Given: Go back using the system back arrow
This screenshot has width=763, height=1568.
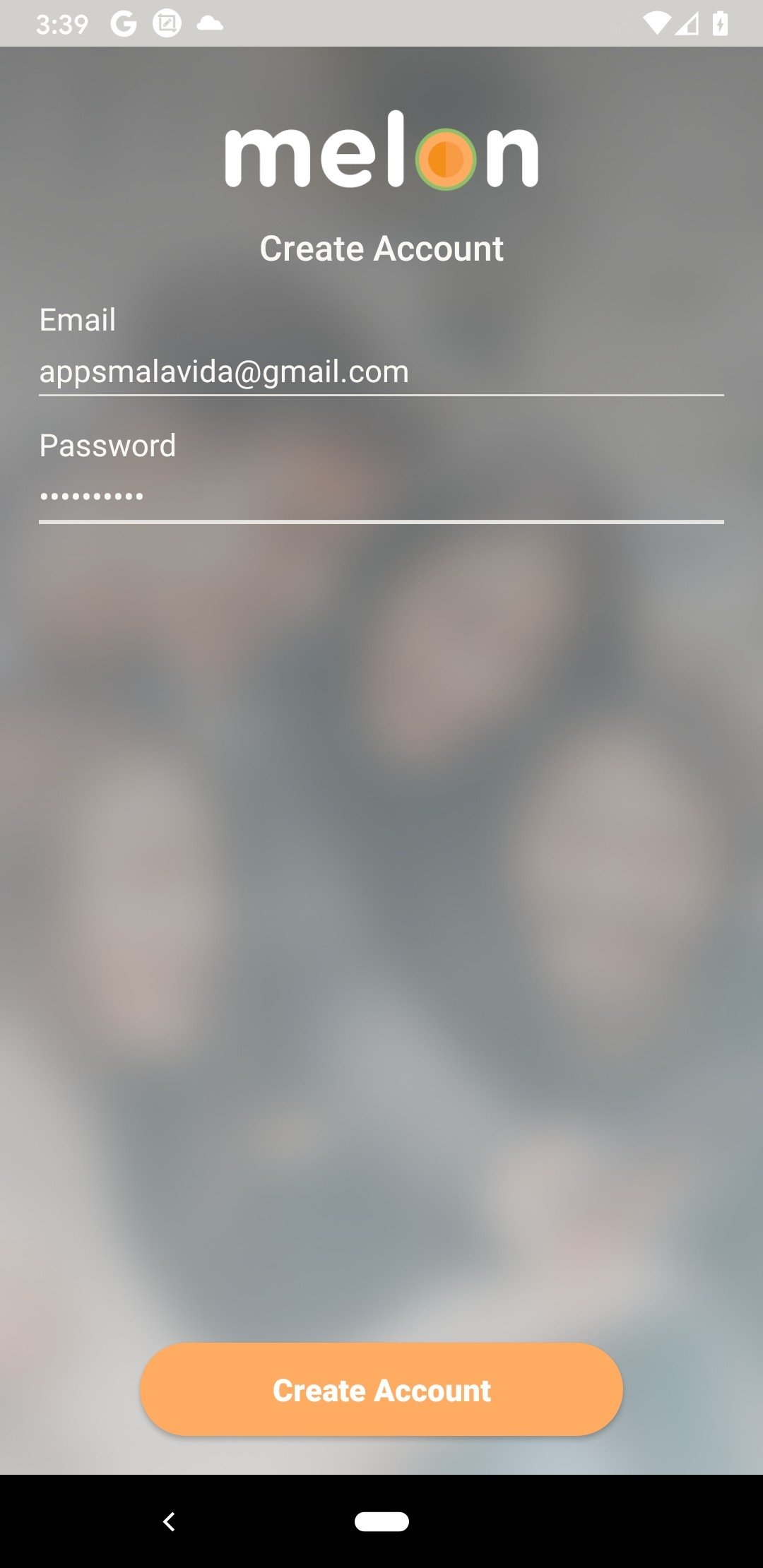Looking at the screenshot, I should click(169, 1521).
